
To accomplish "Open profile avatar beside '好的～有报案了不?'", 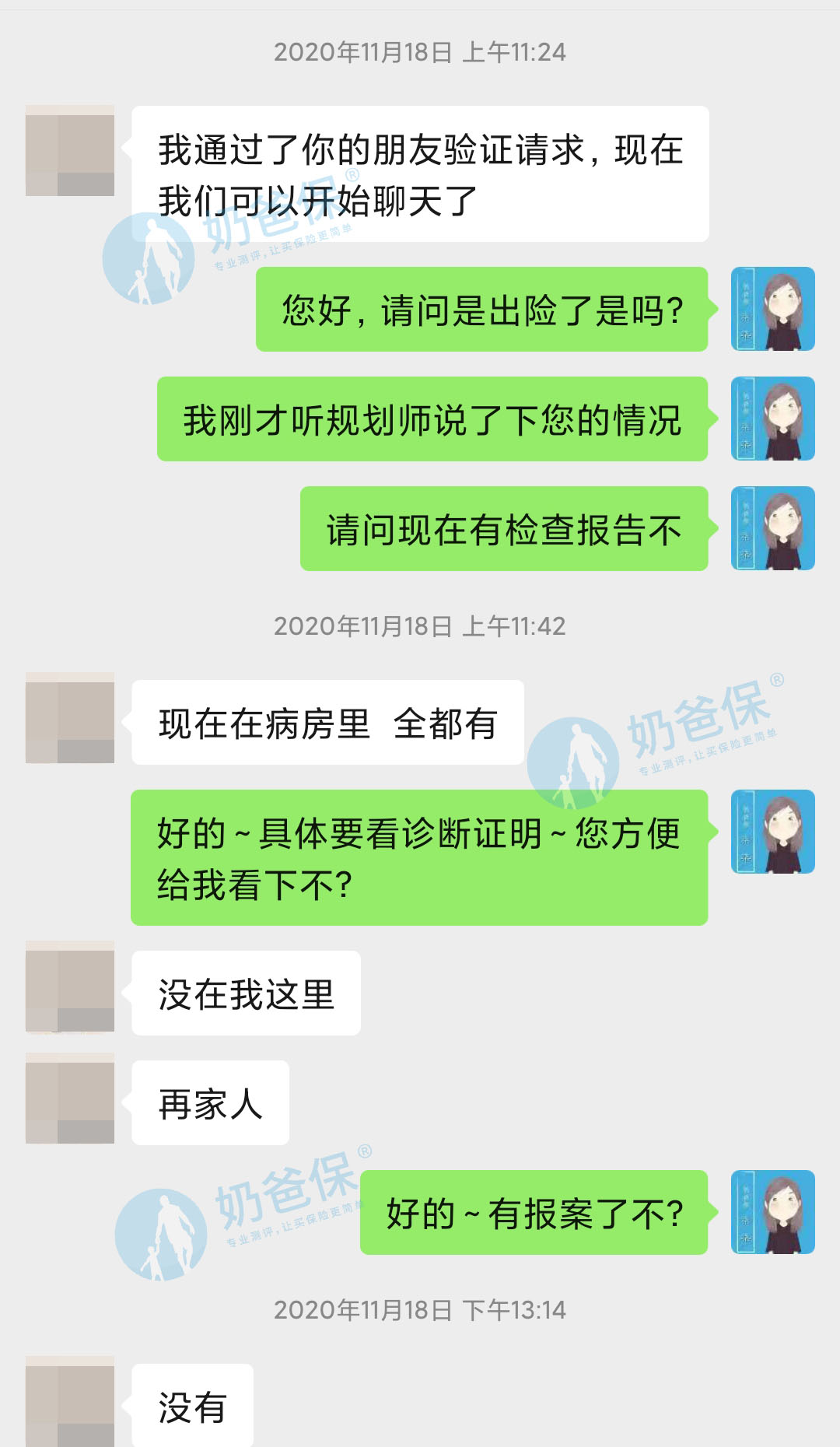I will tap(772, 1212).
